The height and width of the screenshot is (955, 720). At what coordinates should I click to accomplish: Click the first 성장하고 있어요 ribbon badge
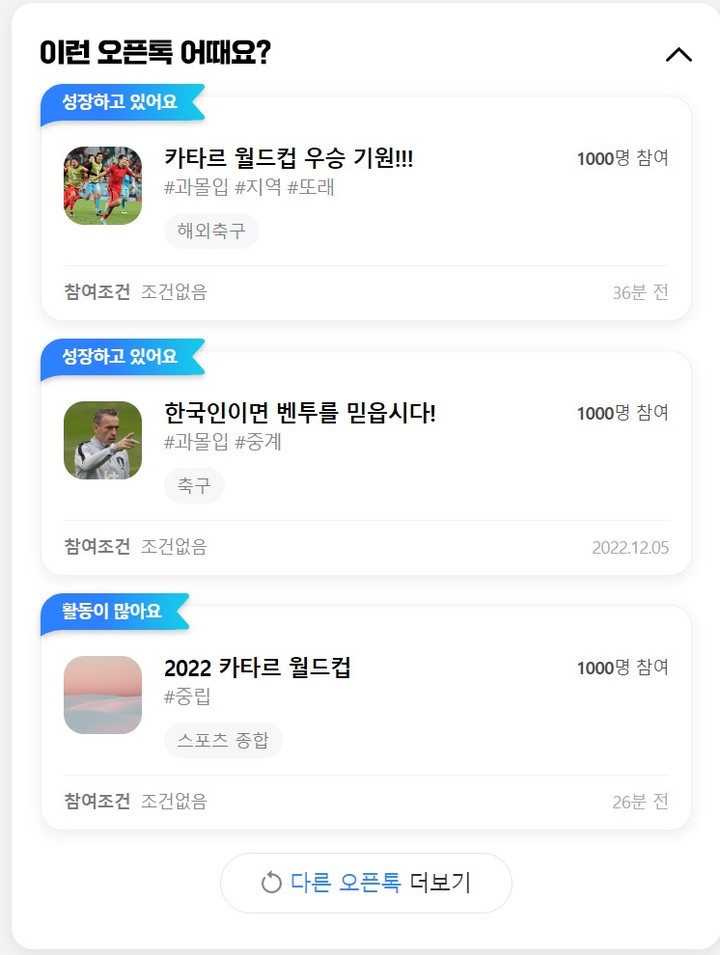click(120, 101)
